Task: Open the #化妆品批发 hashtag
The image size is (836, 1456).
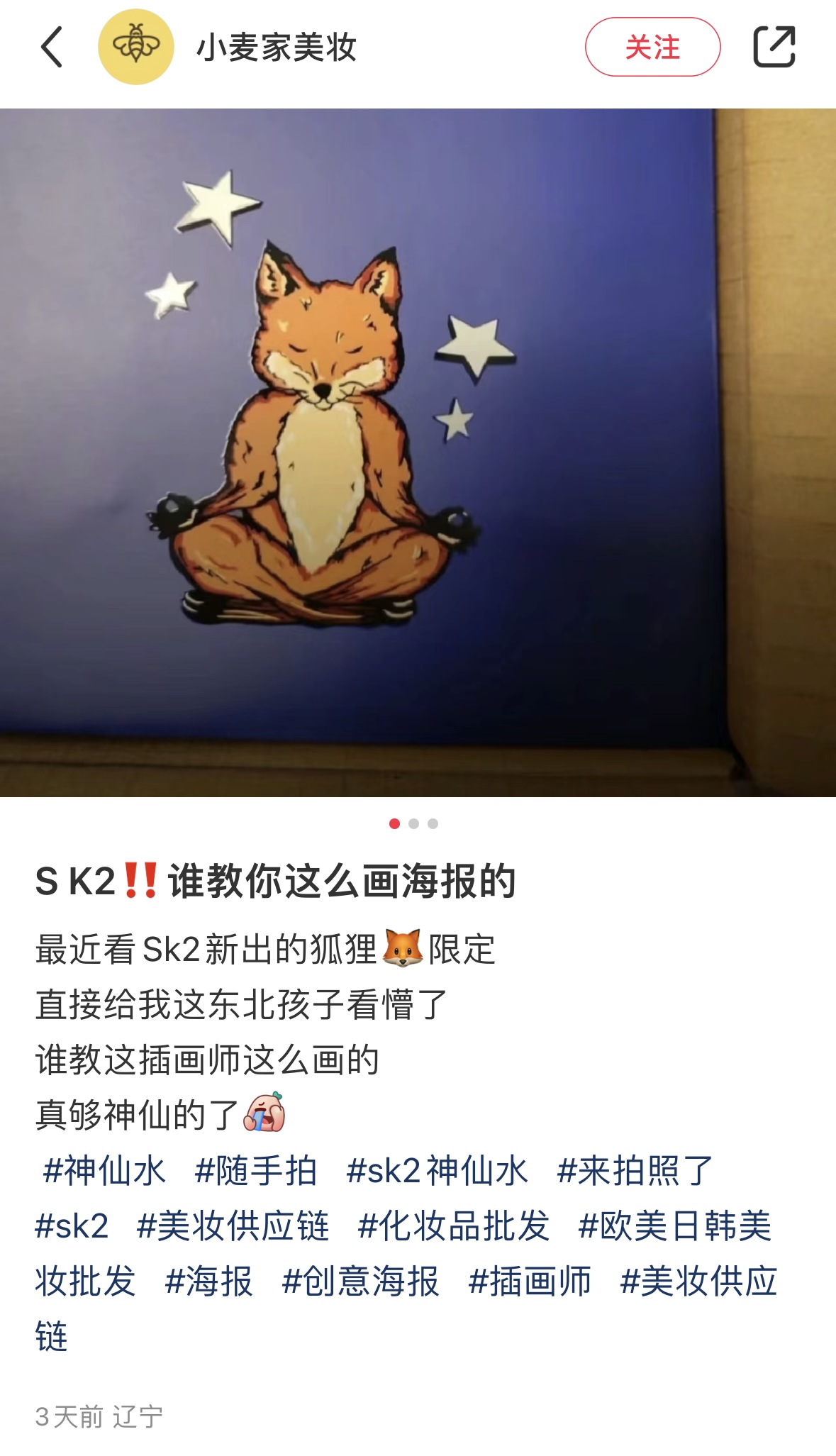Action: coord(453,1226)
